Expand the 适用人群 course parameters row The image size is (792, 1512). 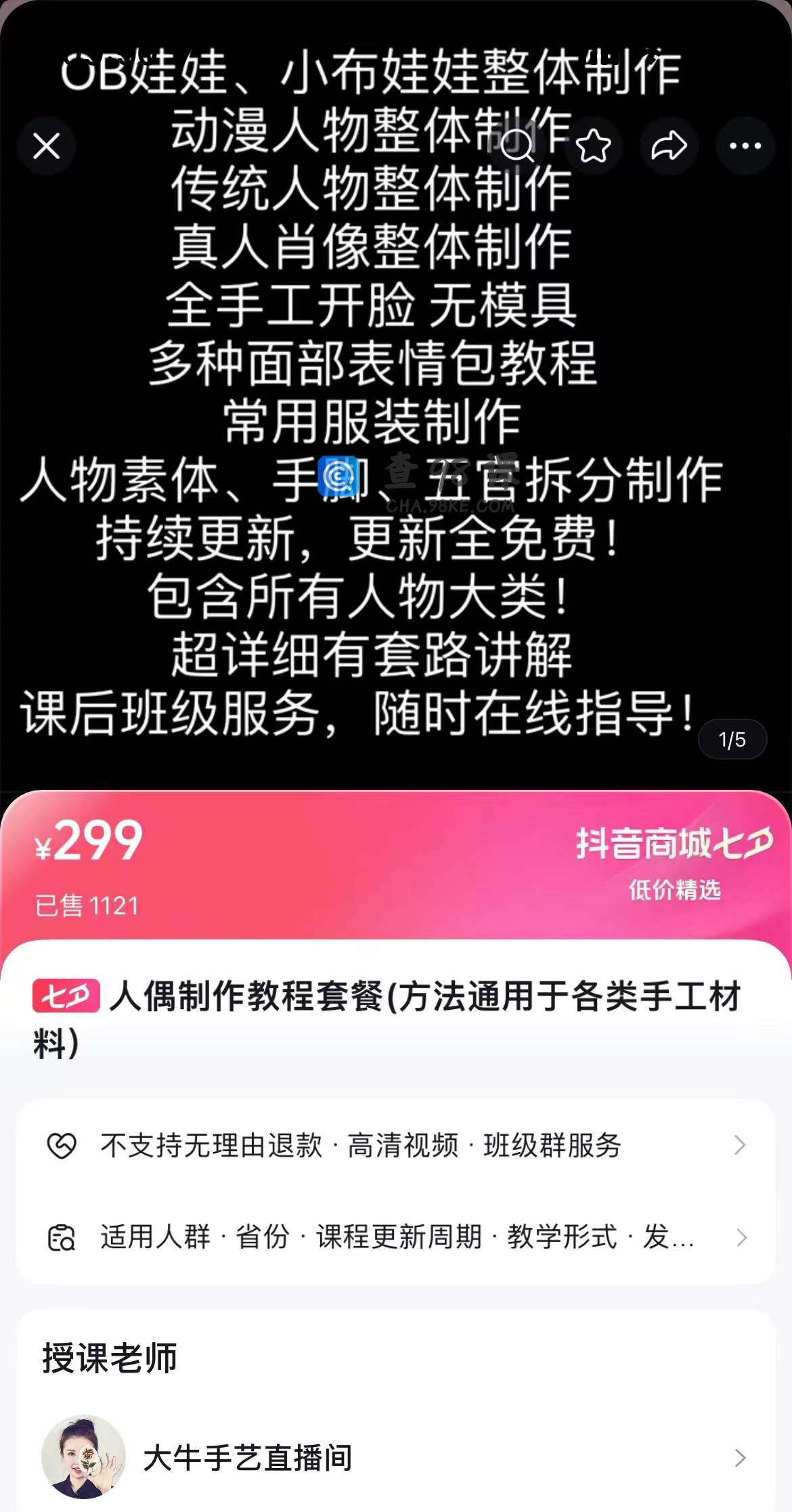pos(395,1237)
